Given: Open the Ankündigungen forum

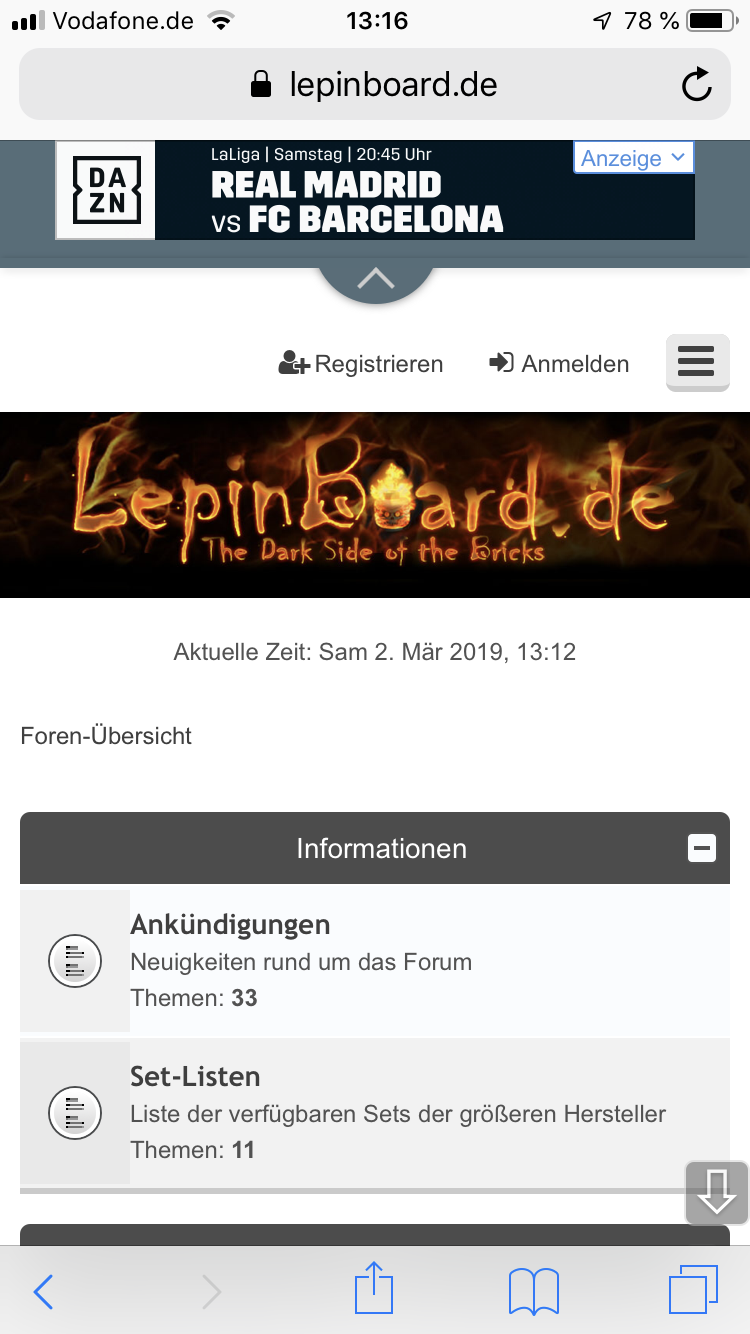Looking at the screenshot, I should 230,925.
